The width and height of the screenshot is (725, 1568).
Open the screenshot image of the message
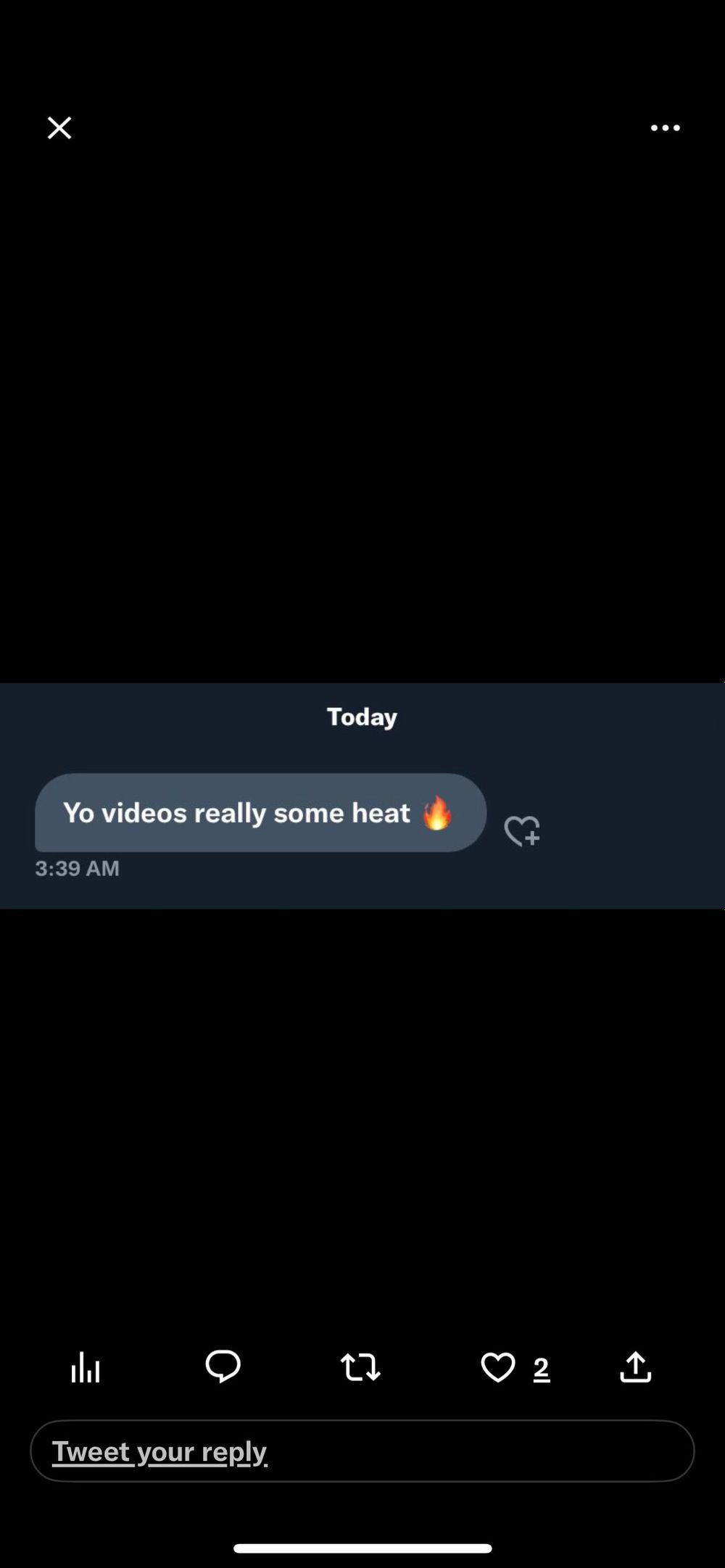(362, 796)
